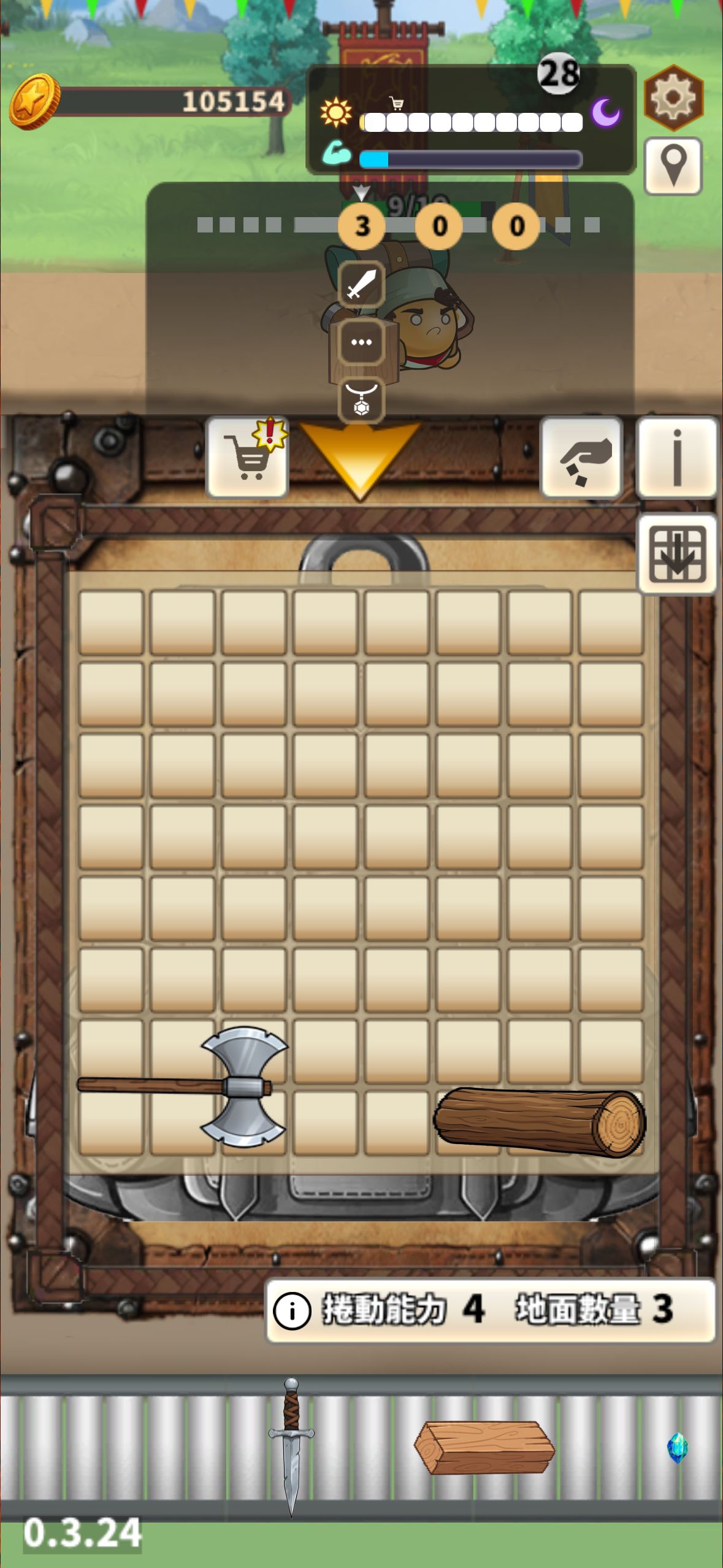Open the shopping cart shop
The height and width of the screenshot is (1568, 723).
point(247,458)
